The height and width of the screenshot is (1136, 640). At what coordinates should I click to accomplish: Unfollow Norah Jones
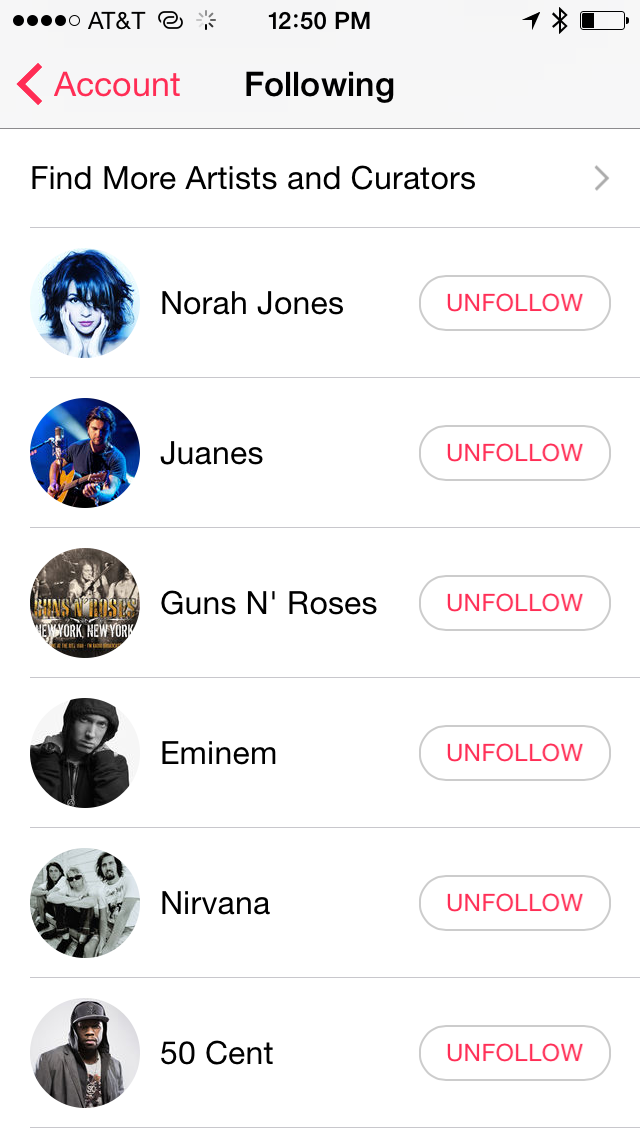pos(514,303)
